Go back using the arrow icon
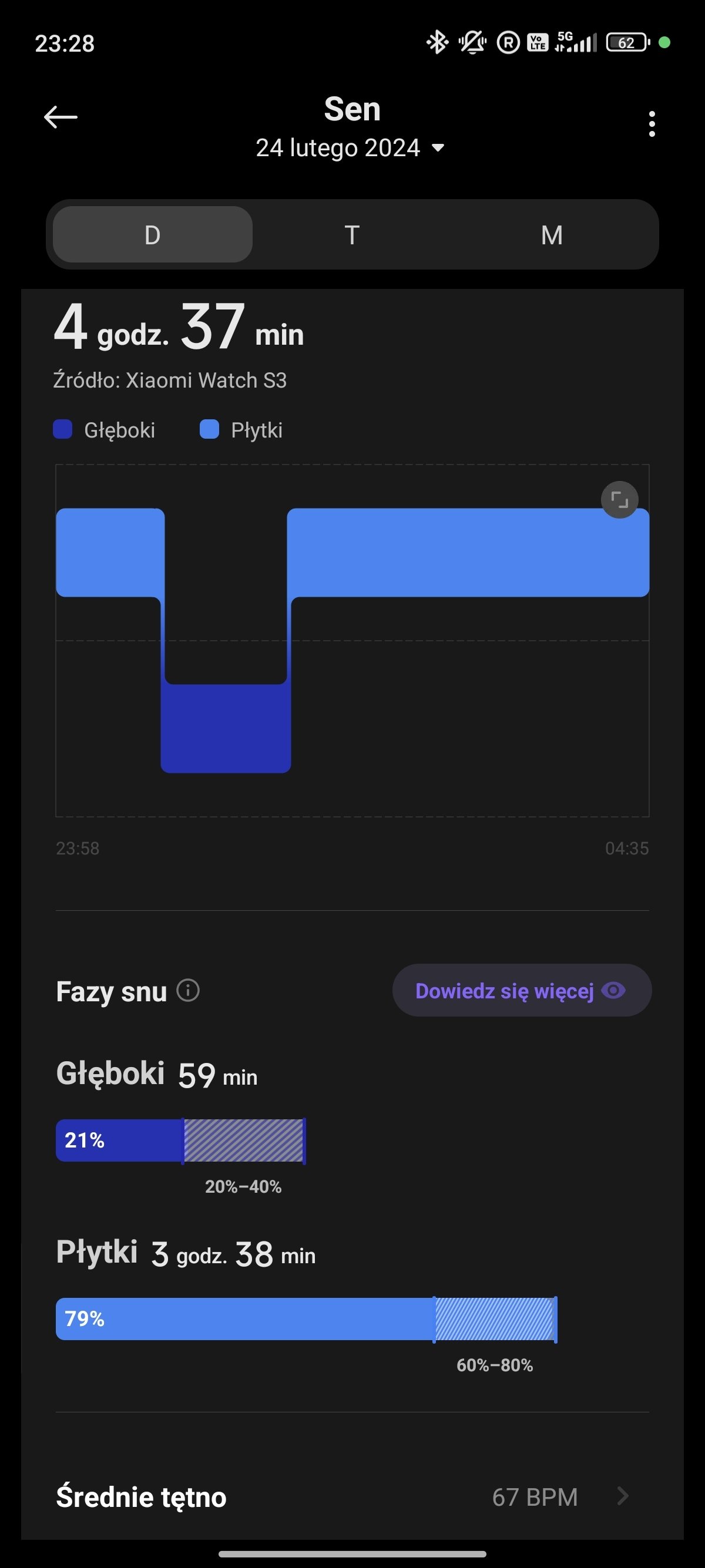Viewport: 705px width, 1568px height. [x=61, y=117]
